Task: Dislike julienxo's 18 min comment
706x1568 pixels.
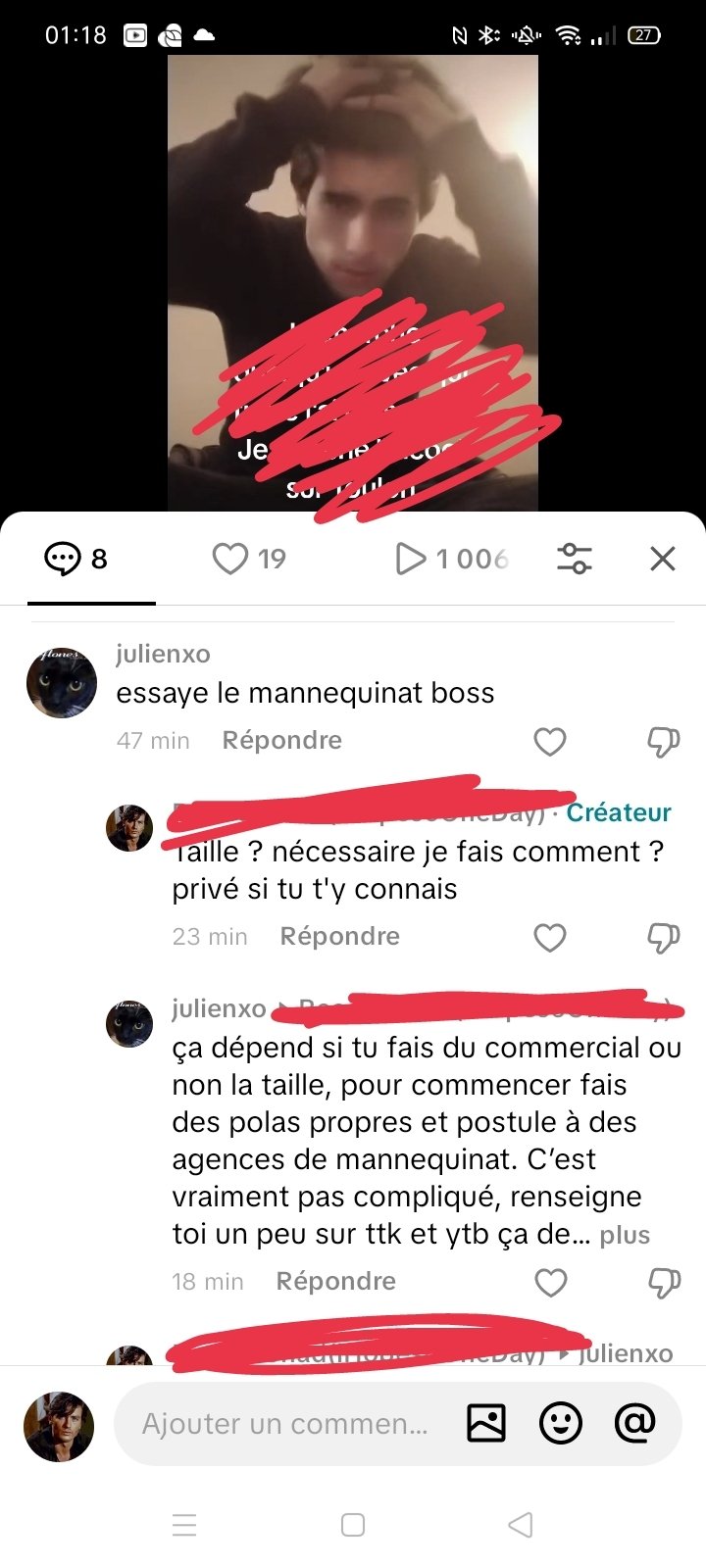Action: pyautogui.click(x=663, y=1283)
